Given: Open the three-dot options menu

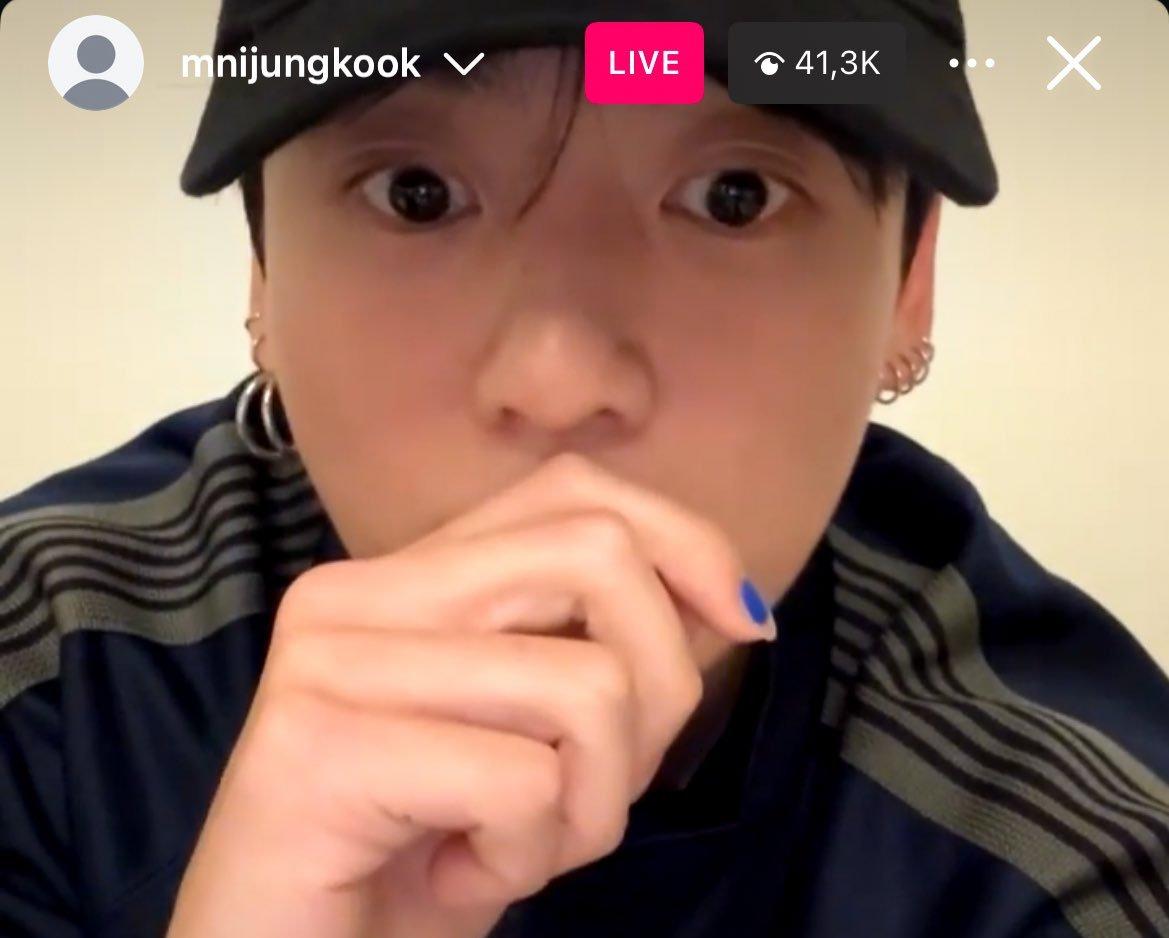Looking at the screenshot, I should tap(972, 64).
